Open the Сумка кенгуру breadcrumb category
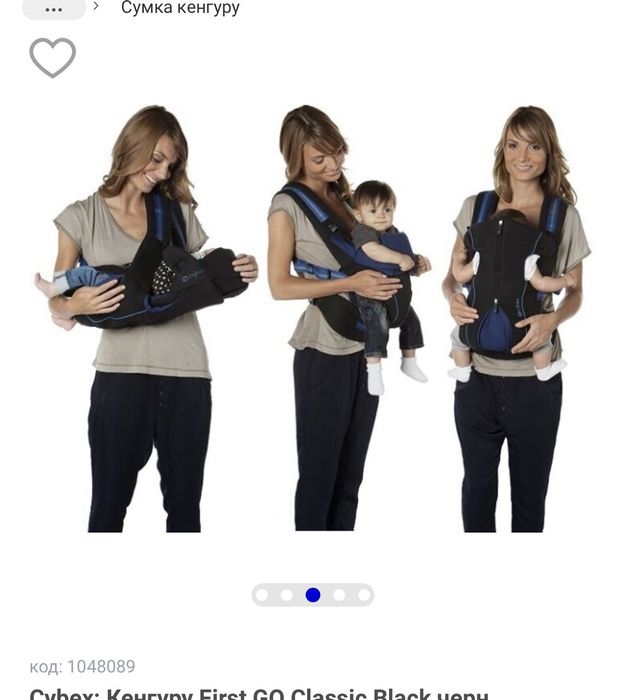This screenshot has height=700, width=626. [x=180, y=8]
